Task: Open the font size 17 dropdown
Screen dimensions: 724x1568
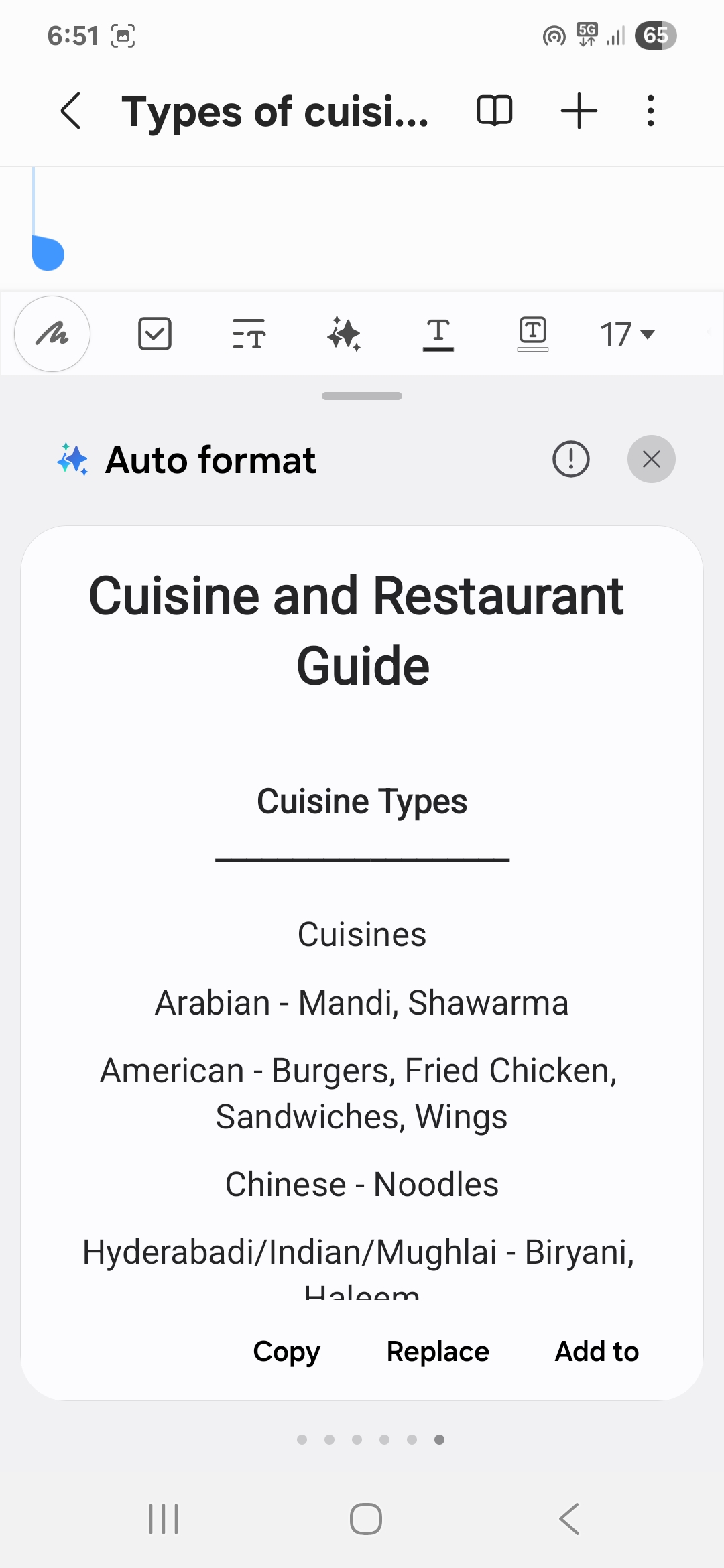Action: (x=627, y=334)
